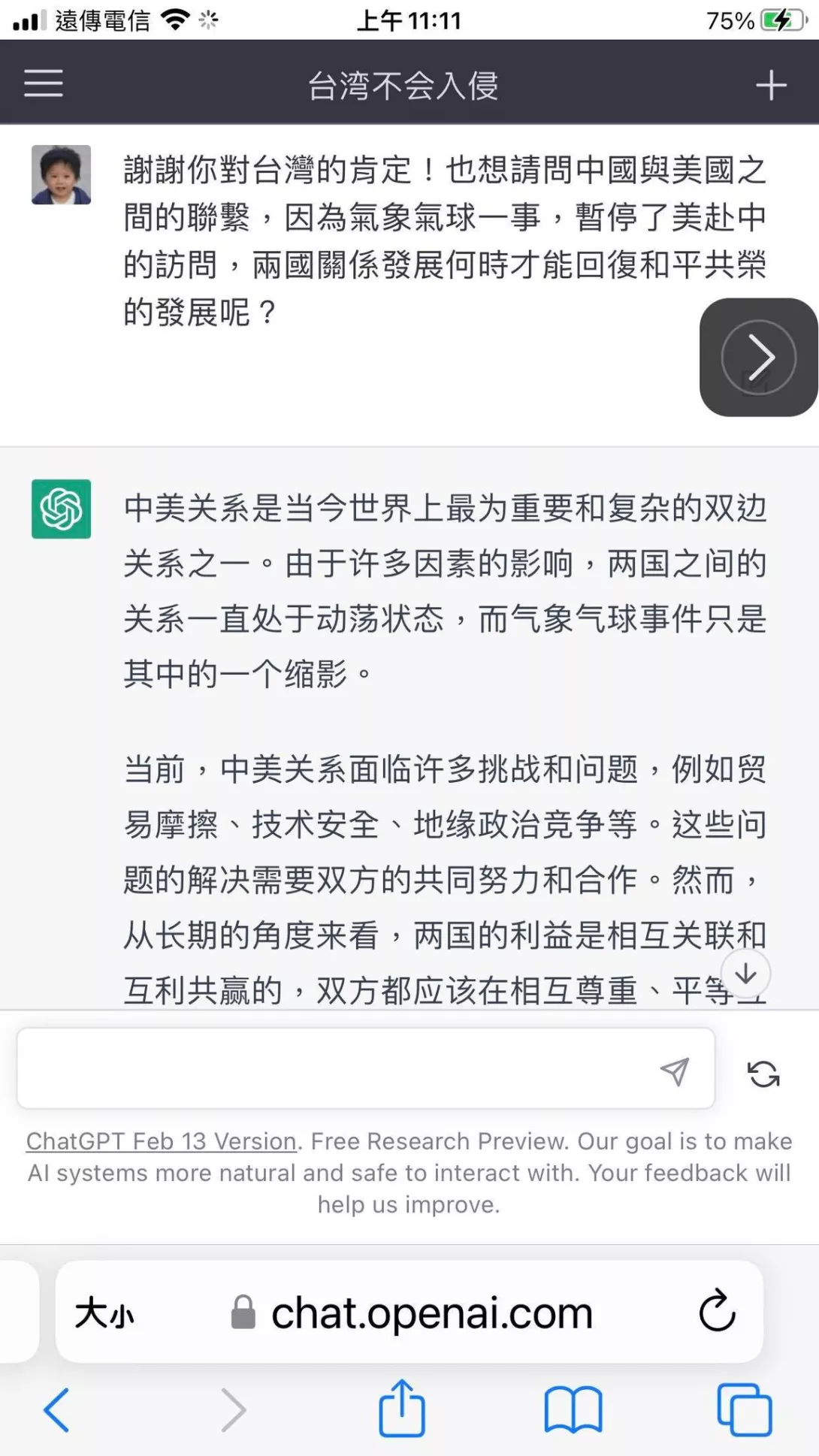Regenerate the response with circular arrows icon
The image size is (819, 1456).
pos(763,1074)
